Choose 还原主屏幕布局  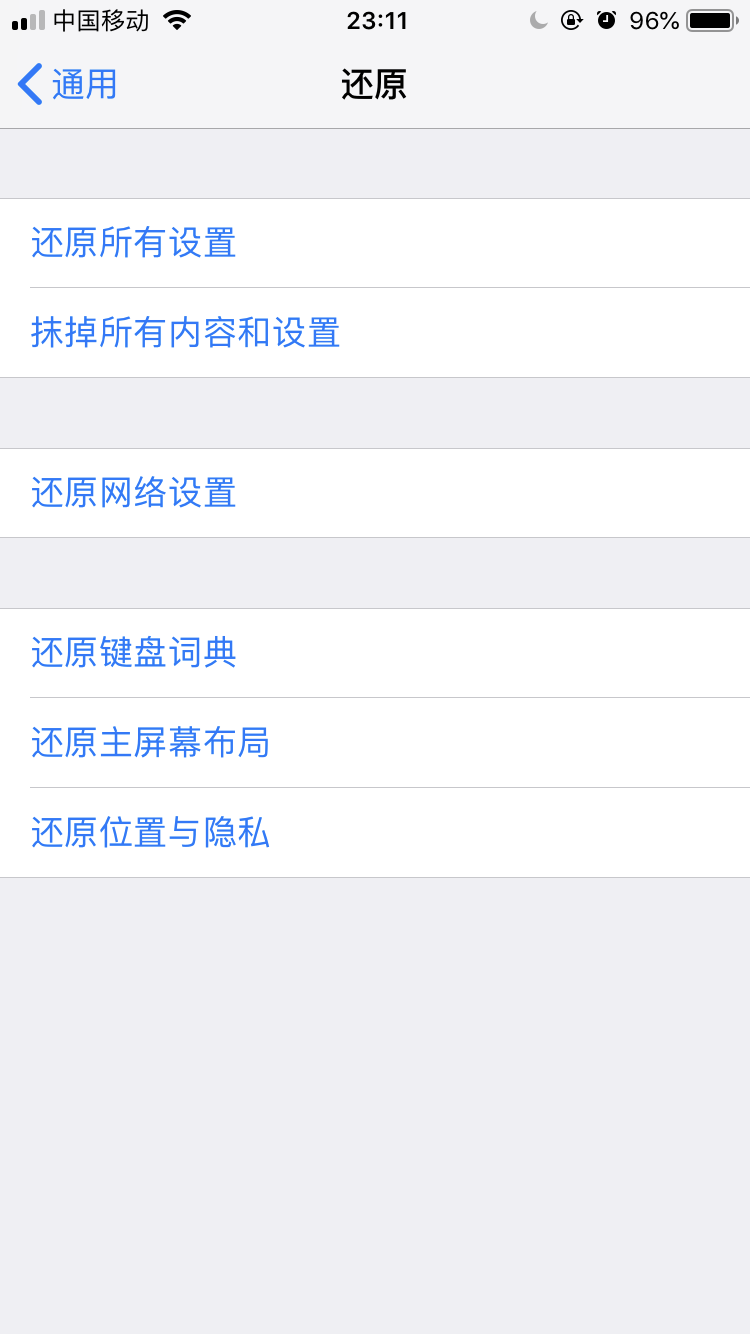pyautogui.click(x=150, y=742)
